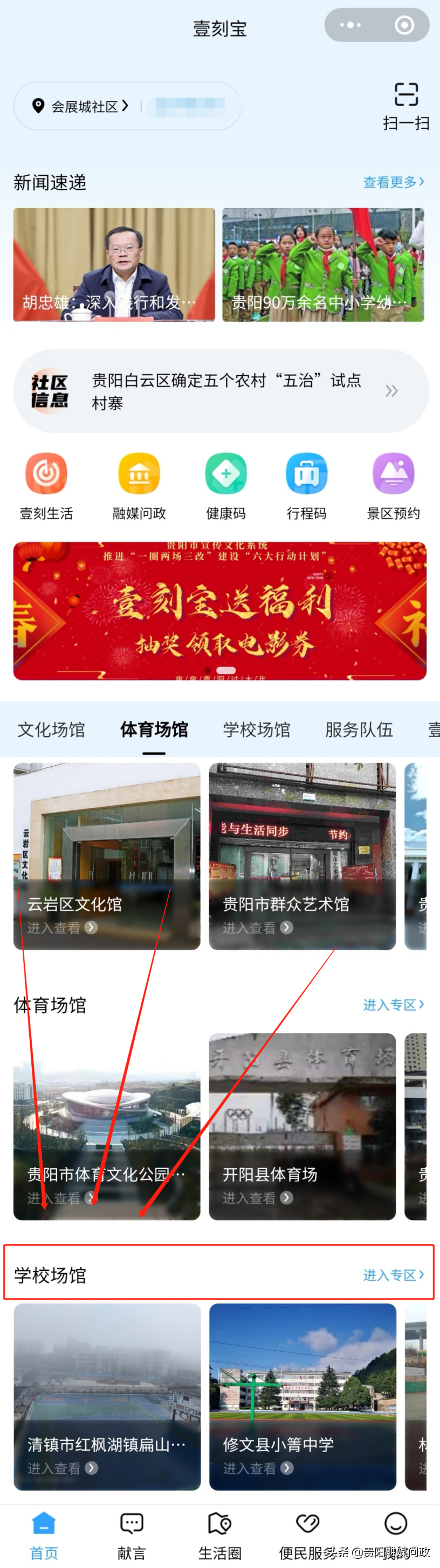The width and height of the screenshot is (440, 1568).
Task: Switch to the 文化场馆 tab
Action: 51,729
